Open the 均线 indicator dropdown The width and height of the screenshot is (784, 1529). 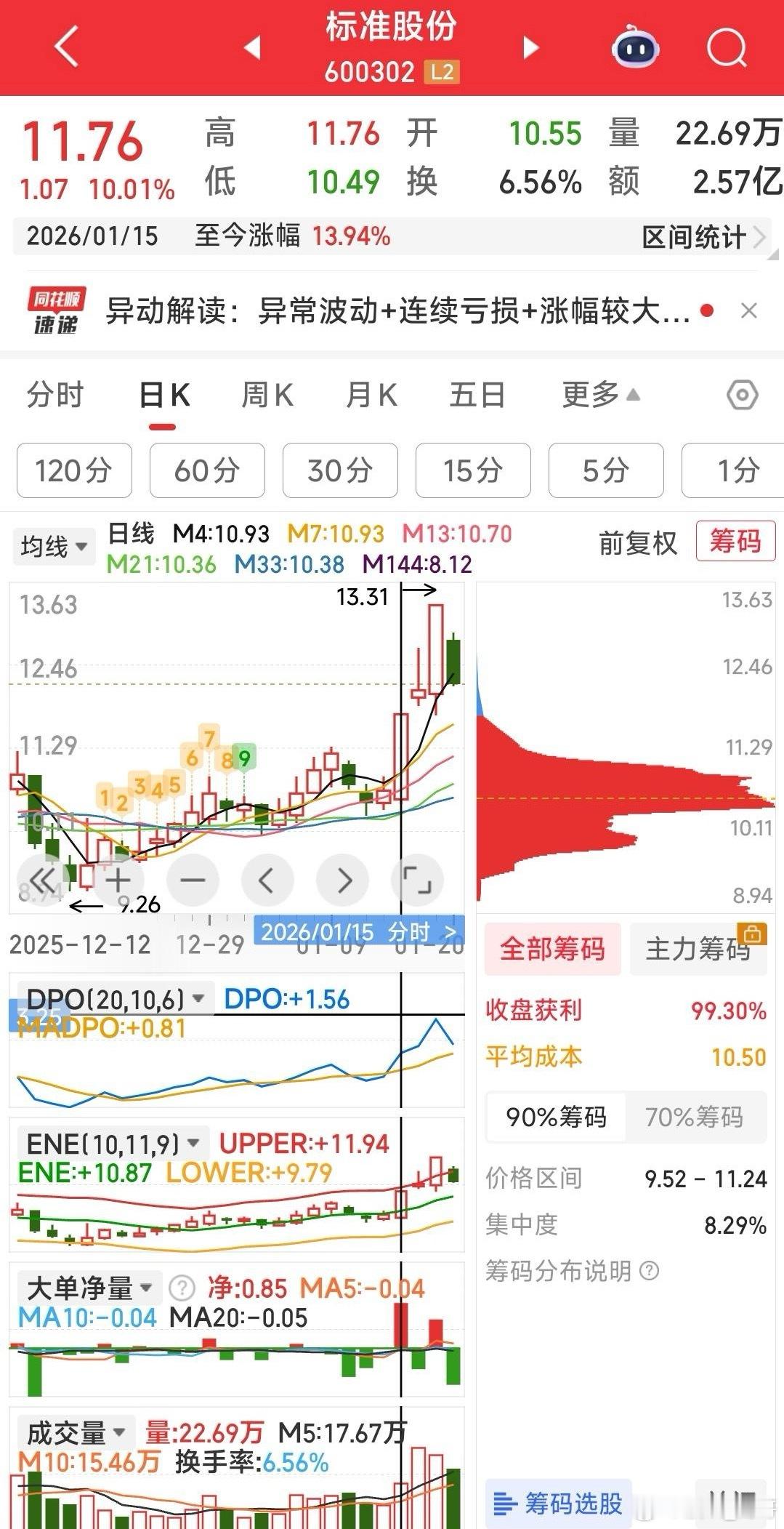pyautogui.click(x=54, y=546)
